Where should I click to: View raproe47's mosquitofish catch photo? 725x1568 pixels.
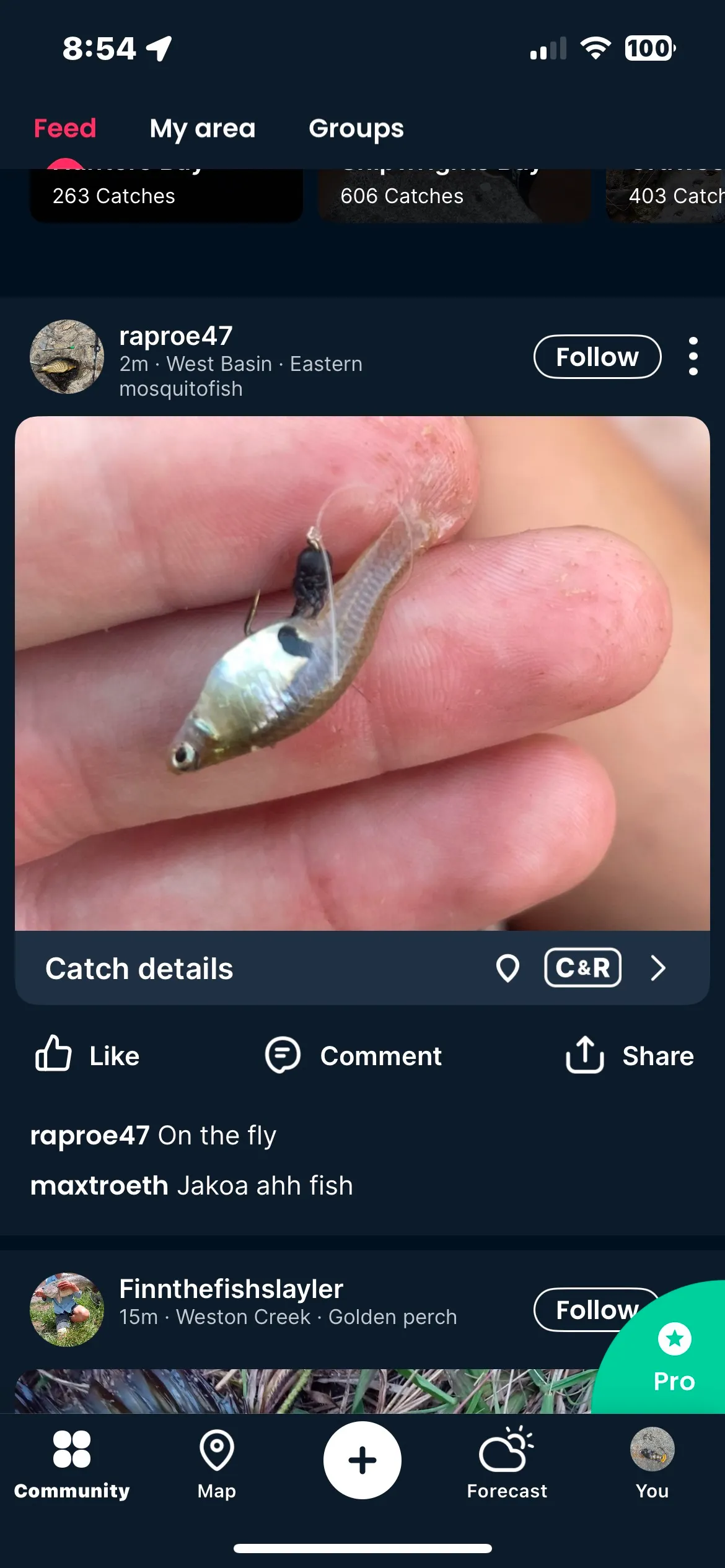[362, 673]
